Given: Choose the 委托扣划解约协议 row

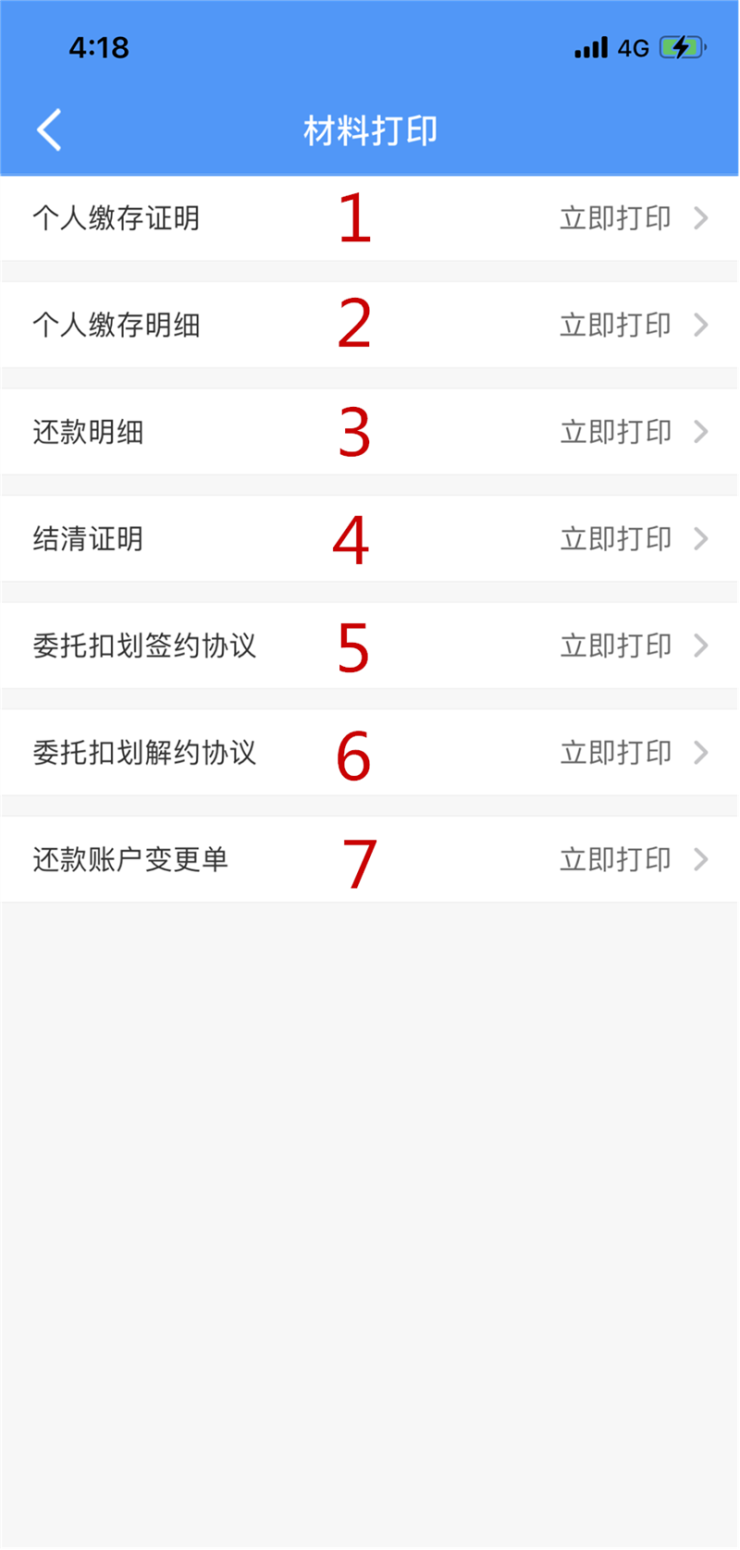Looking at the screenshot, I should (370, 753).
